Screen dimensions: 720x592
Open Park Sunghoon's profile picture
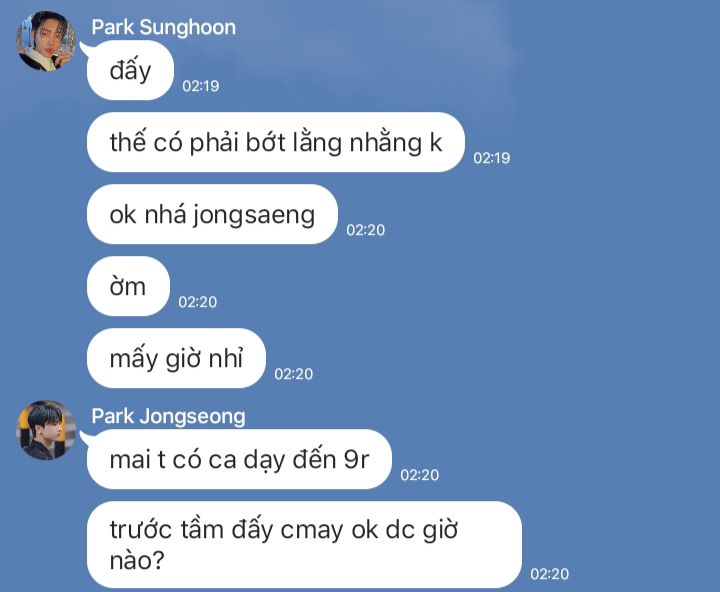(x=46, y=41)
